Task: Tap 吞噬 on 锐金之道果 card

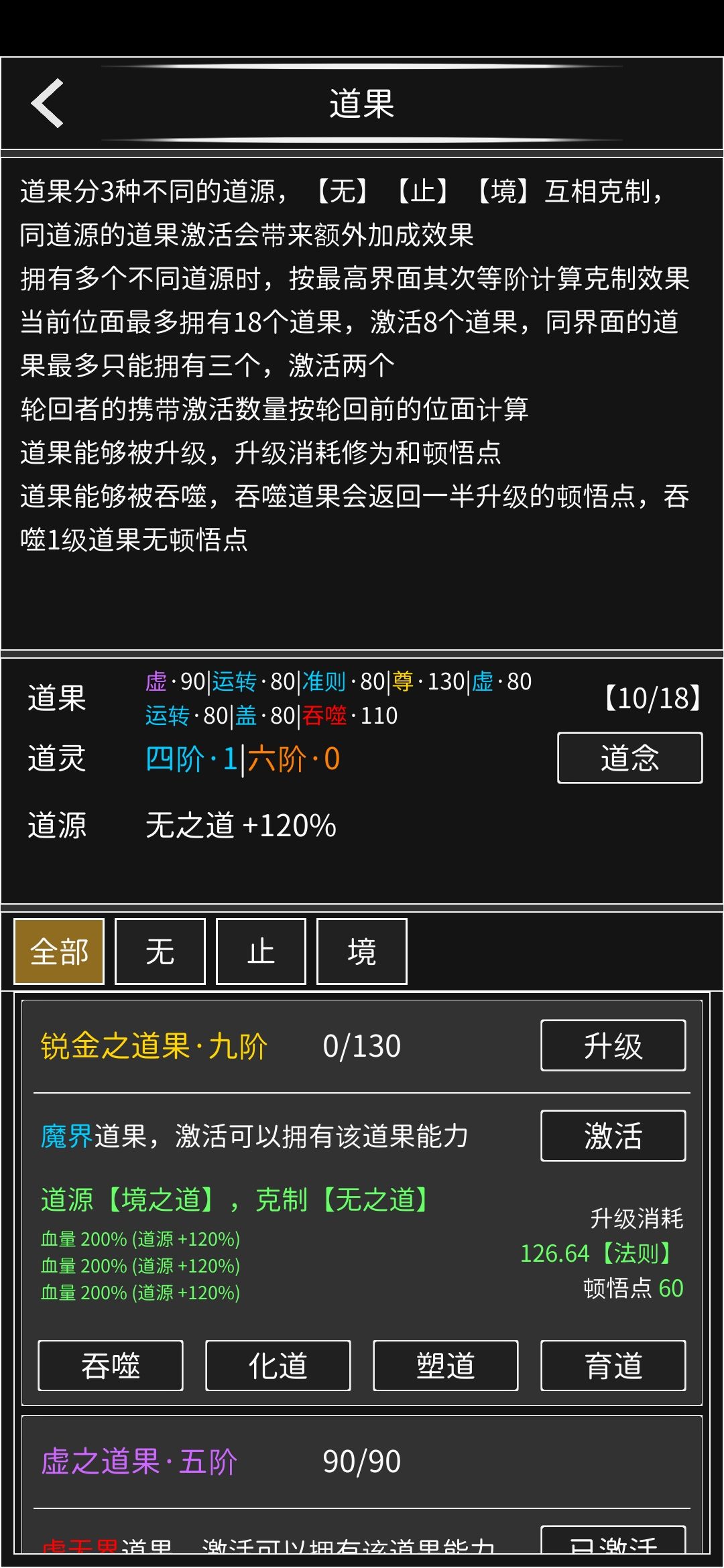Action: 111,1366
